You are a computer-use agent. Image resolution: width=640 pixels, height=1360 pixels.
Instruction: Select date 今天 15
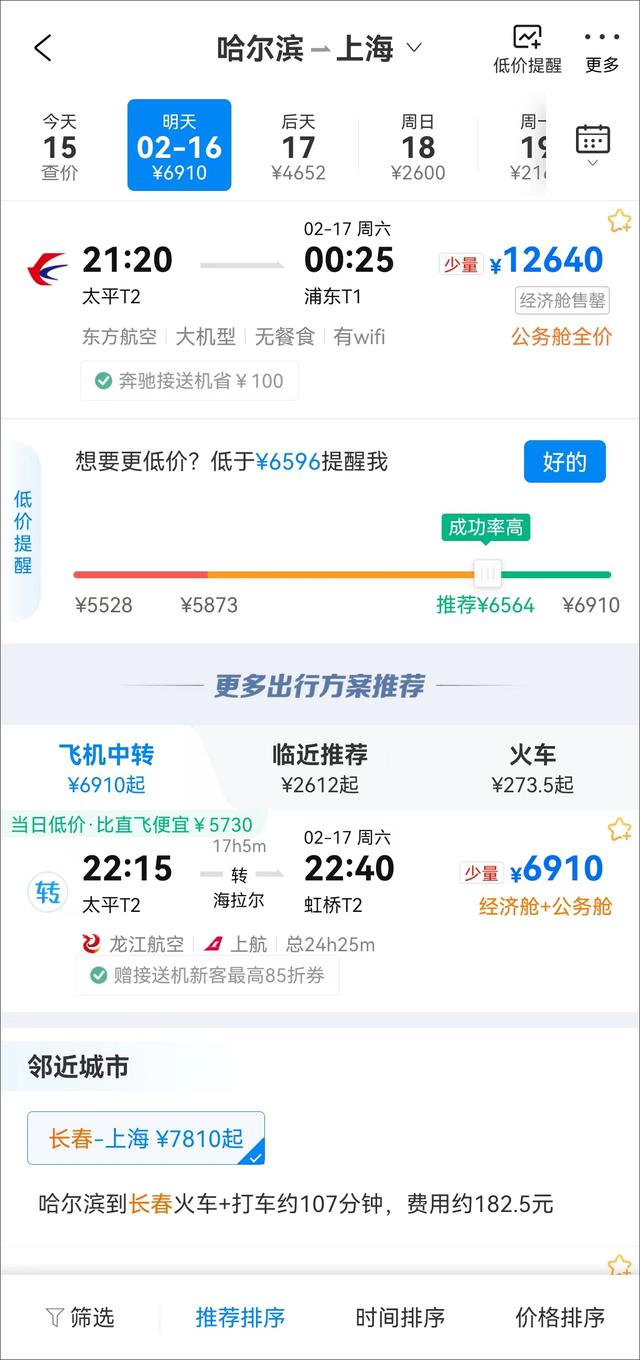(x=59, y=146)
